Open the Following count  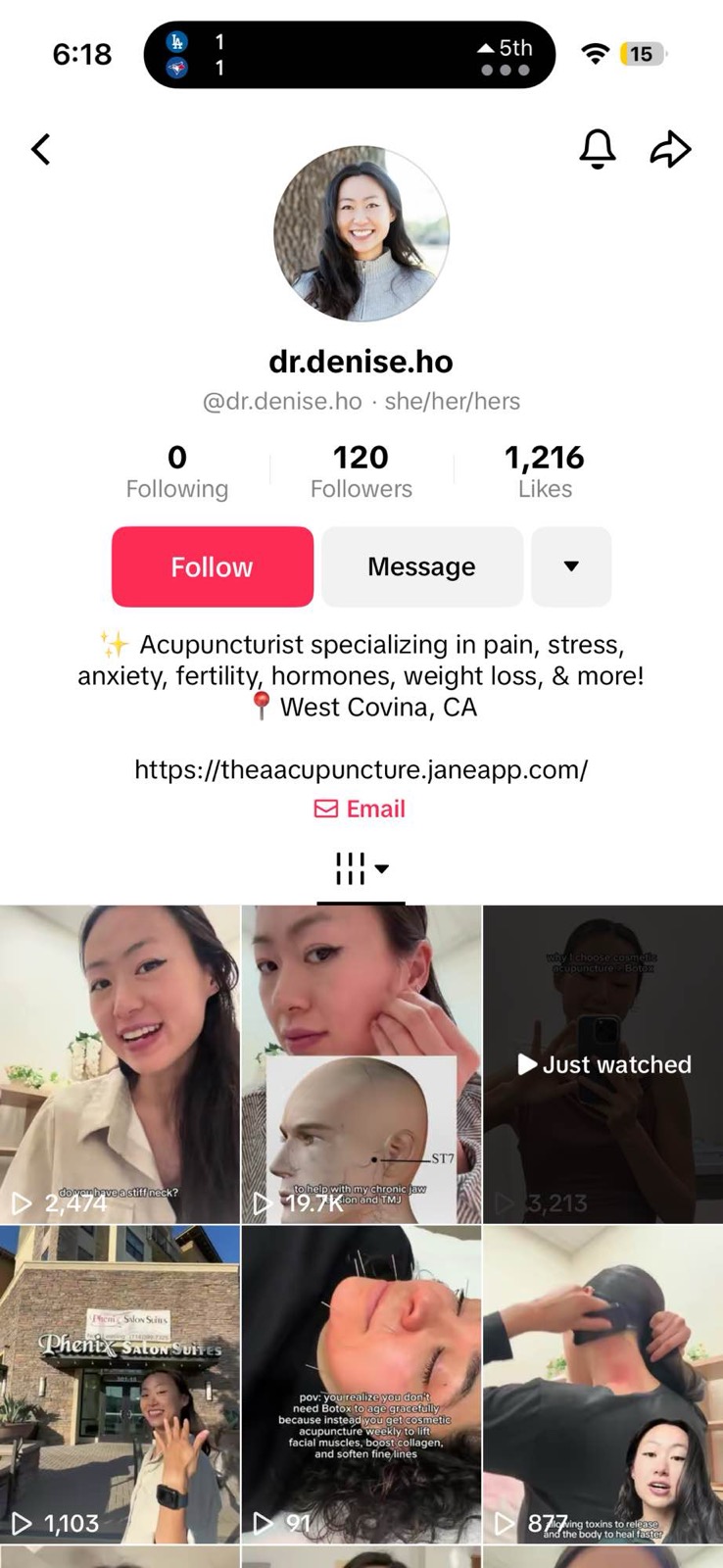click(x=177, y=470)
